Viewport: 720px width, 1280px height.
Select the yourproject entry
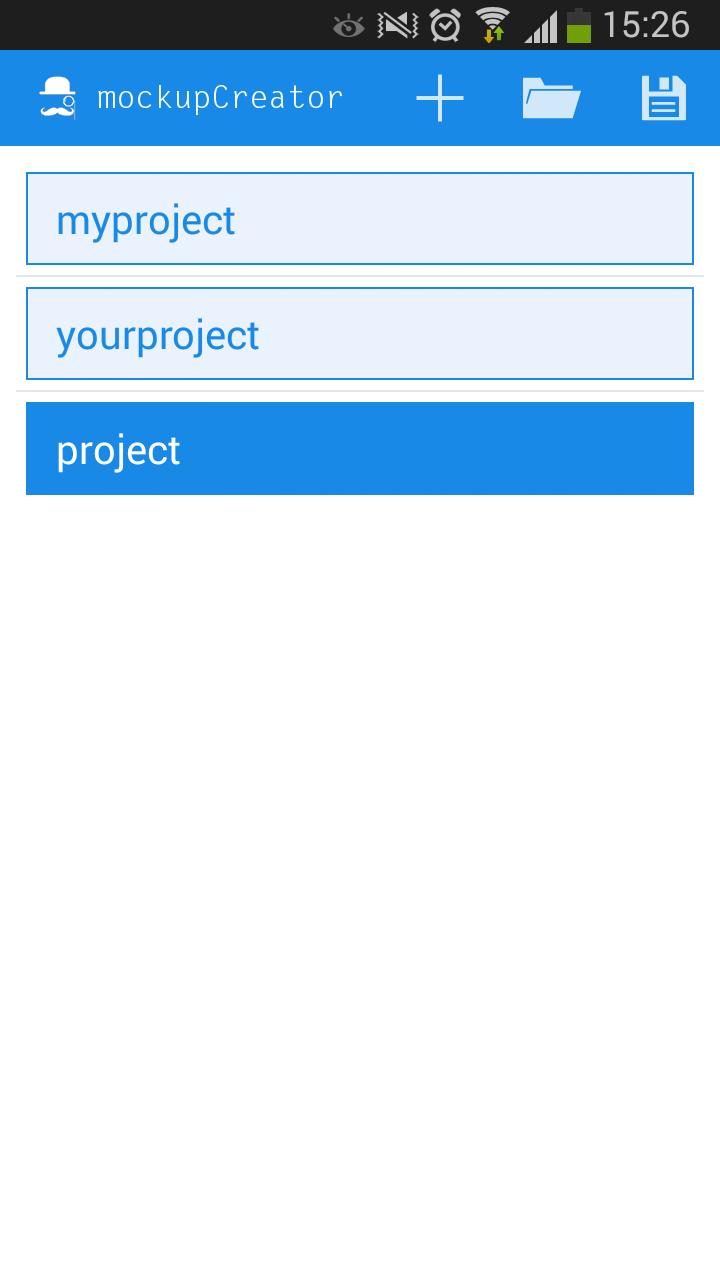(x=359, y=333)
